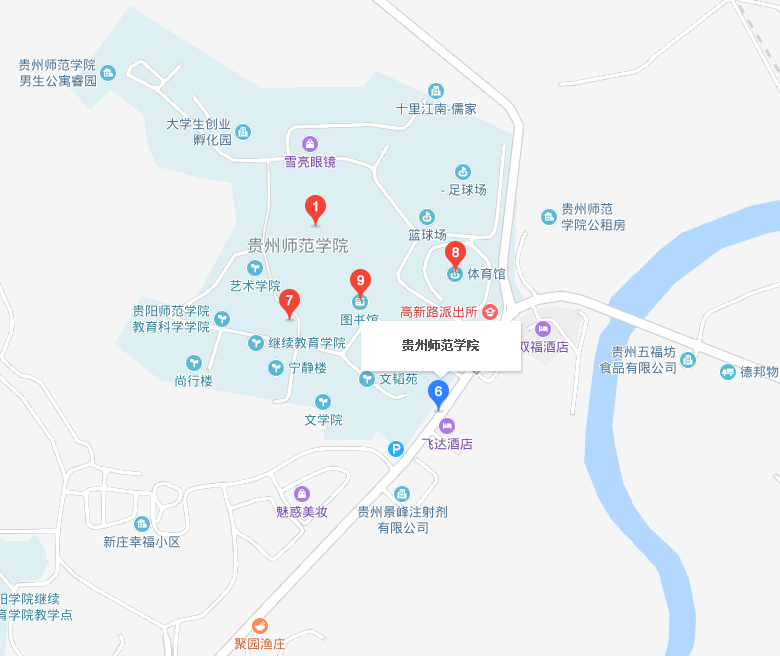780x656 pixels.
Task: Tap the parking P icon
Action: coord(396,449)
